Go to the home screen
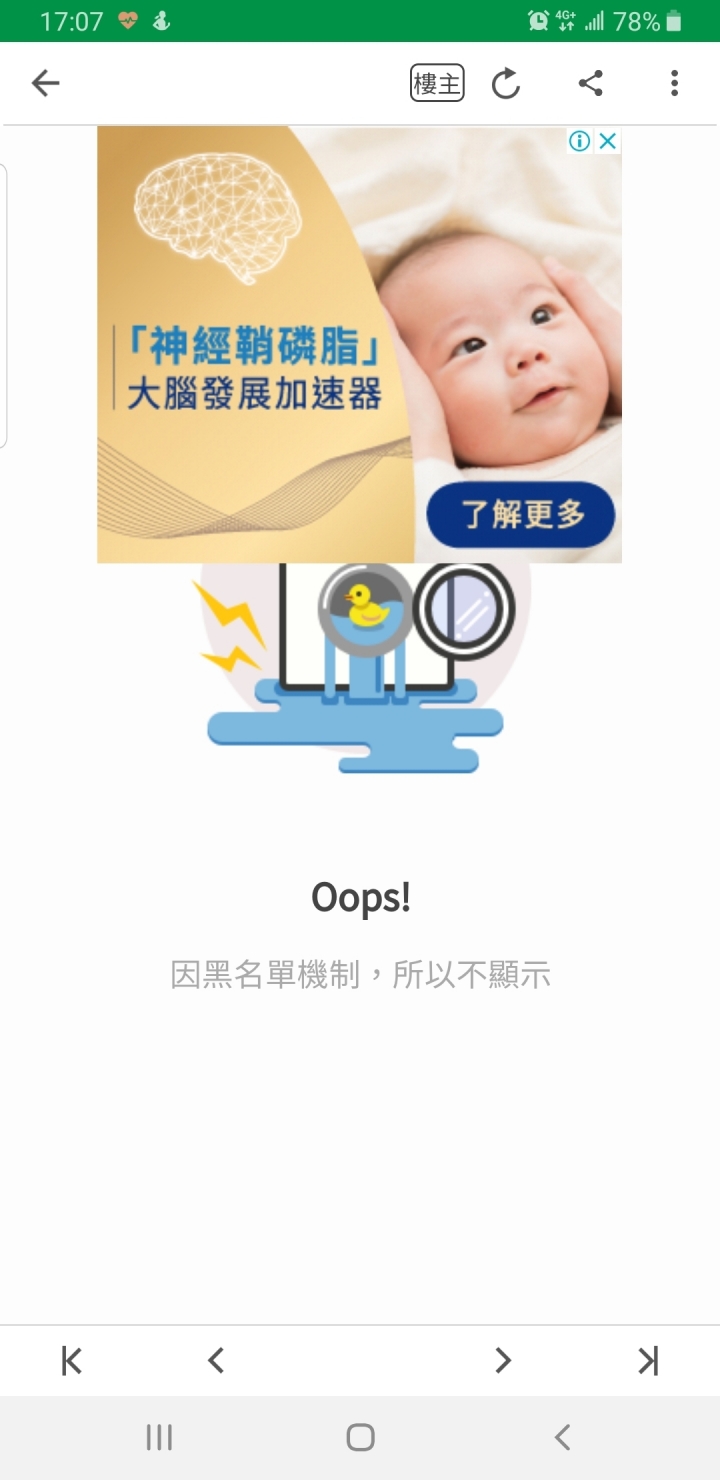Image resolution: width=720 pixels, height=1480 pixels. tap(360, 1438)
